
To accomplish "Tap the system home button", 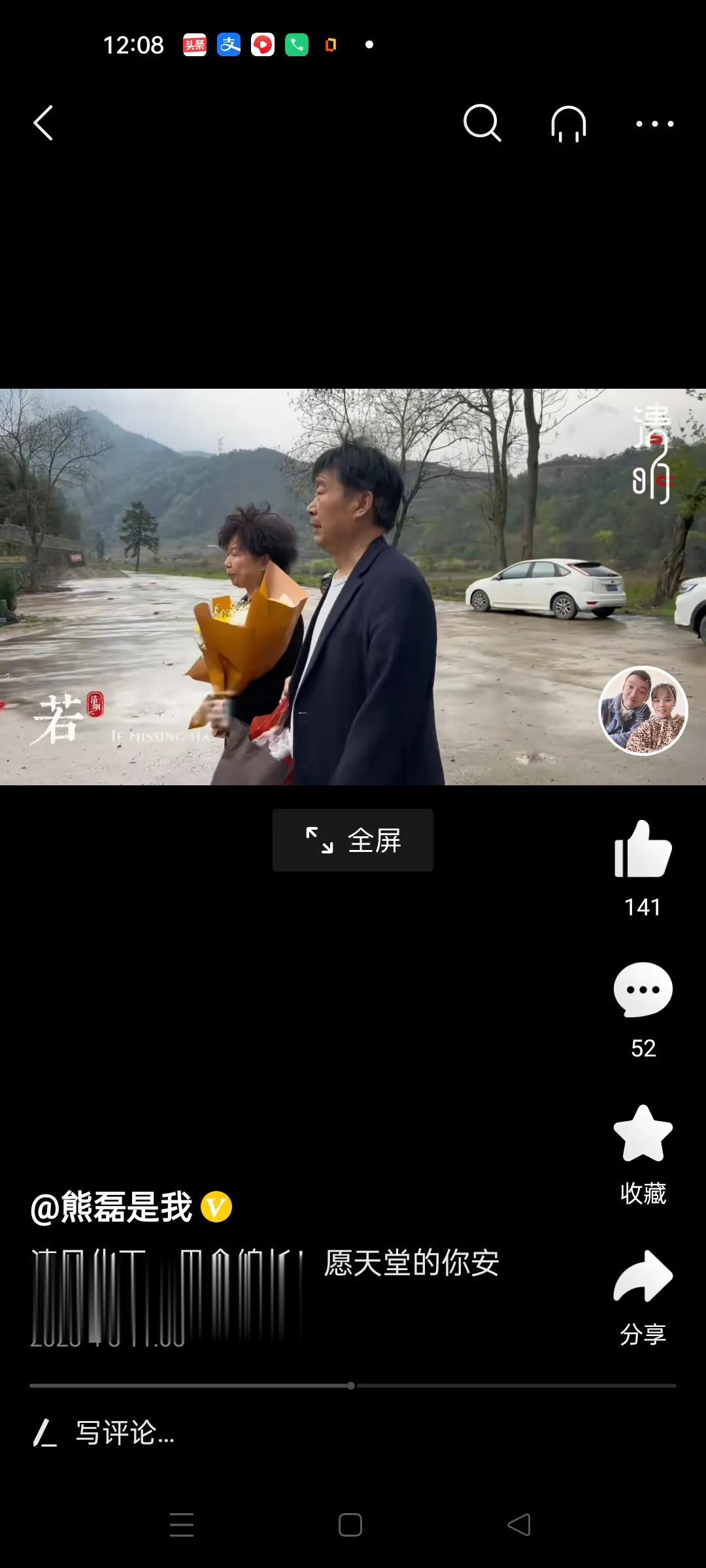I will click(x=350, y=1525).
